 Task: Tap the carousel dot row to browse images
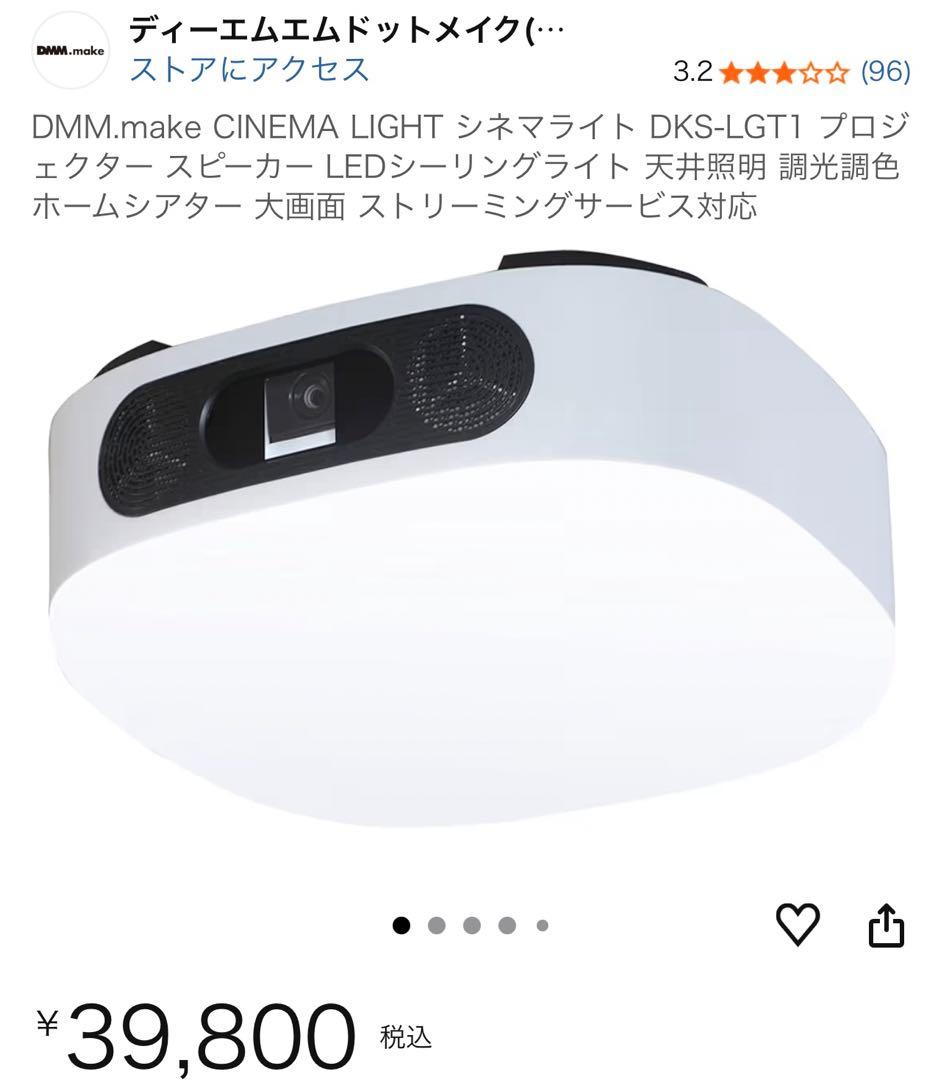click(473, 926)
